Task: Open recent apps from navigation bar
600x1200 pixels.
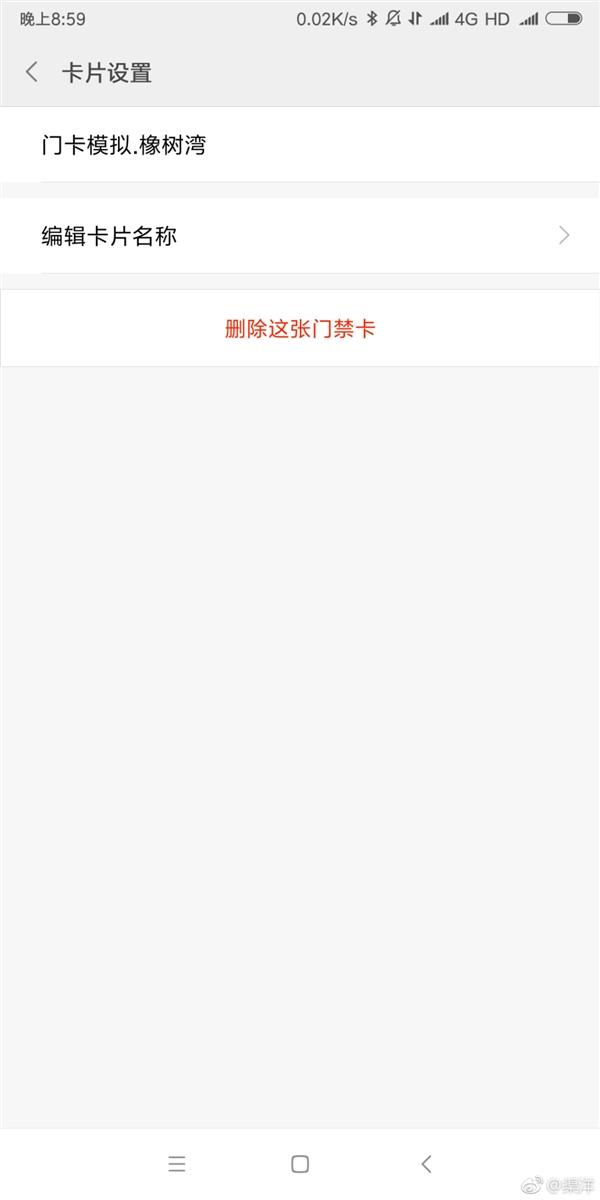Action: [177, 1164]
